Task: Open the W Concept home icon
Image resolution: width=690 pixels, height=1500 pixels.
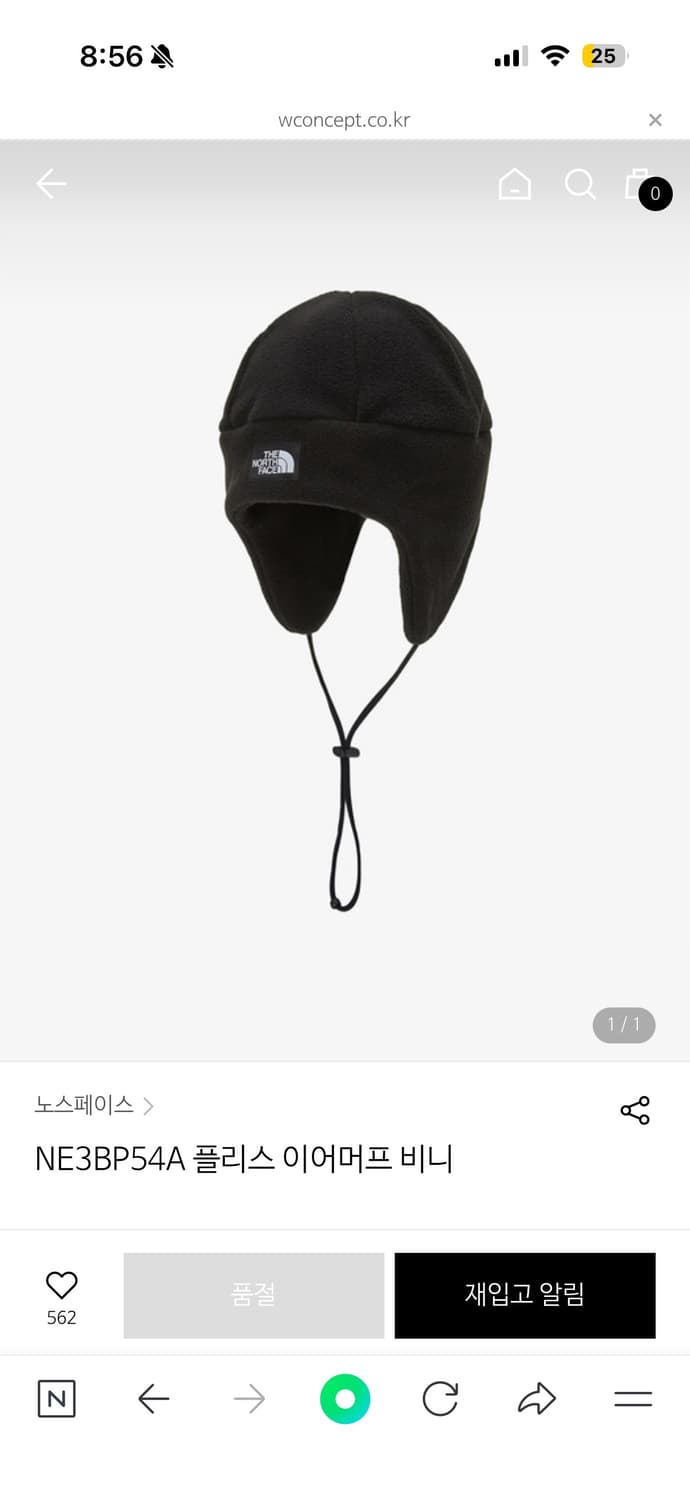Action: 514,184
